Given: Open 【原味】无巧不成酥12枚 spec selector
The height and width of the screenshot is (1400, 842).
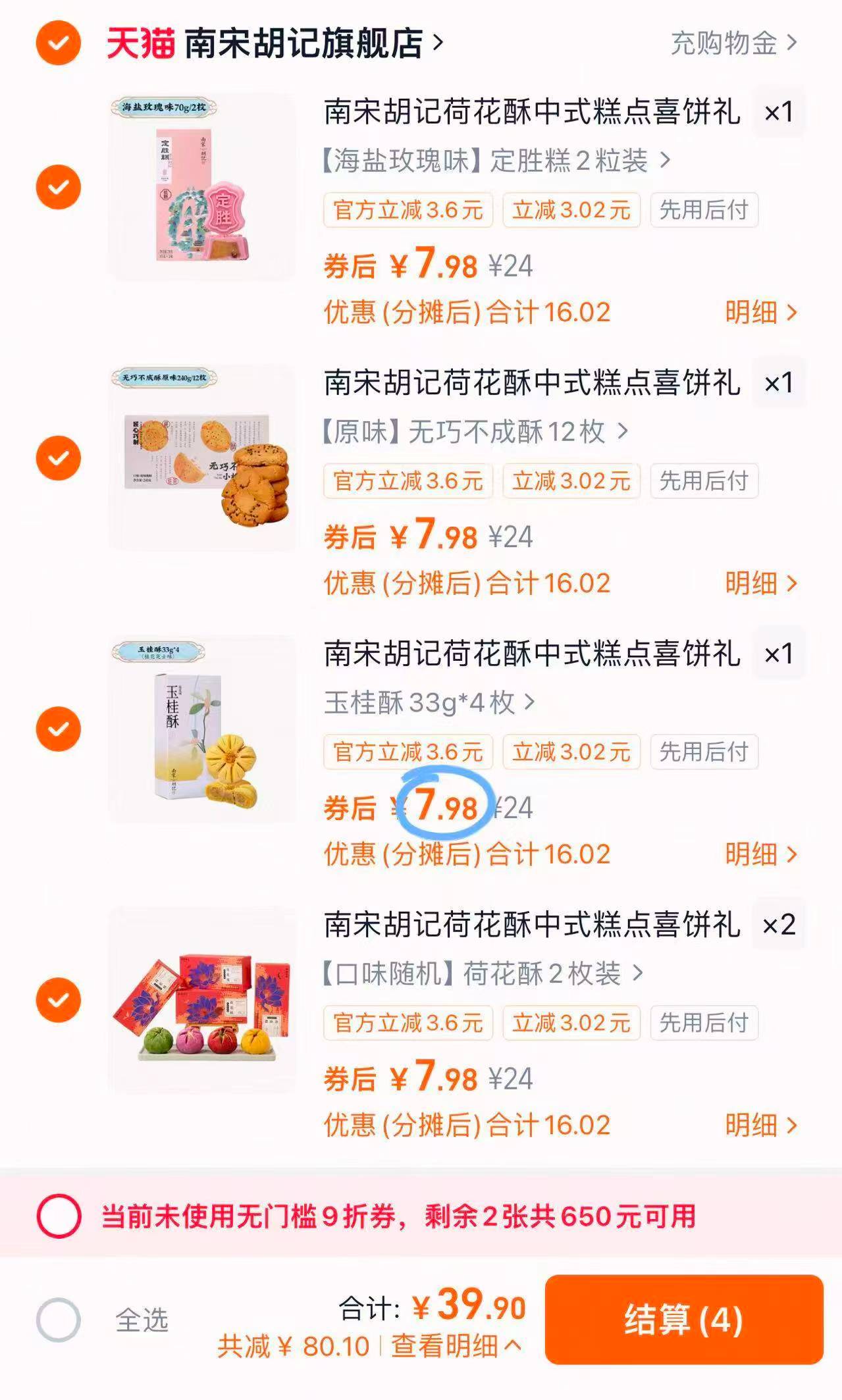Looking at the screenshot, I should pos(474,432).
